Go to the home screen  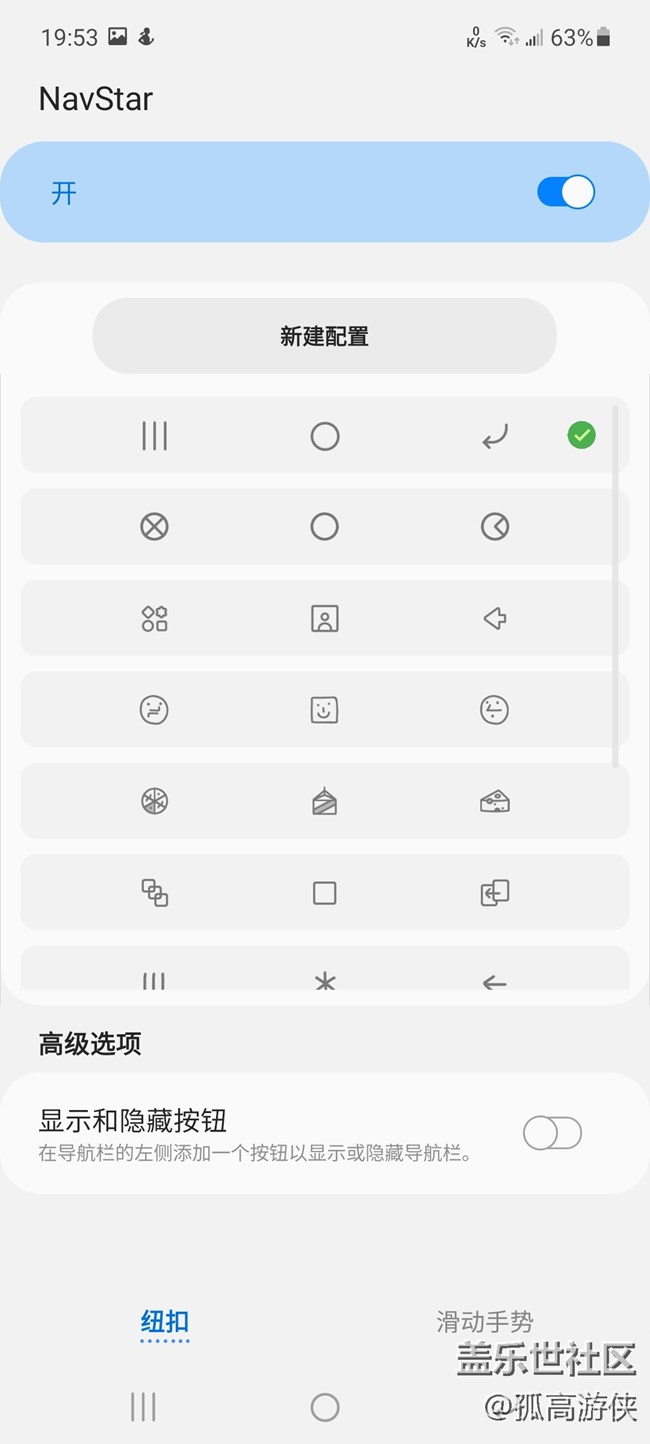point(325,1407)
